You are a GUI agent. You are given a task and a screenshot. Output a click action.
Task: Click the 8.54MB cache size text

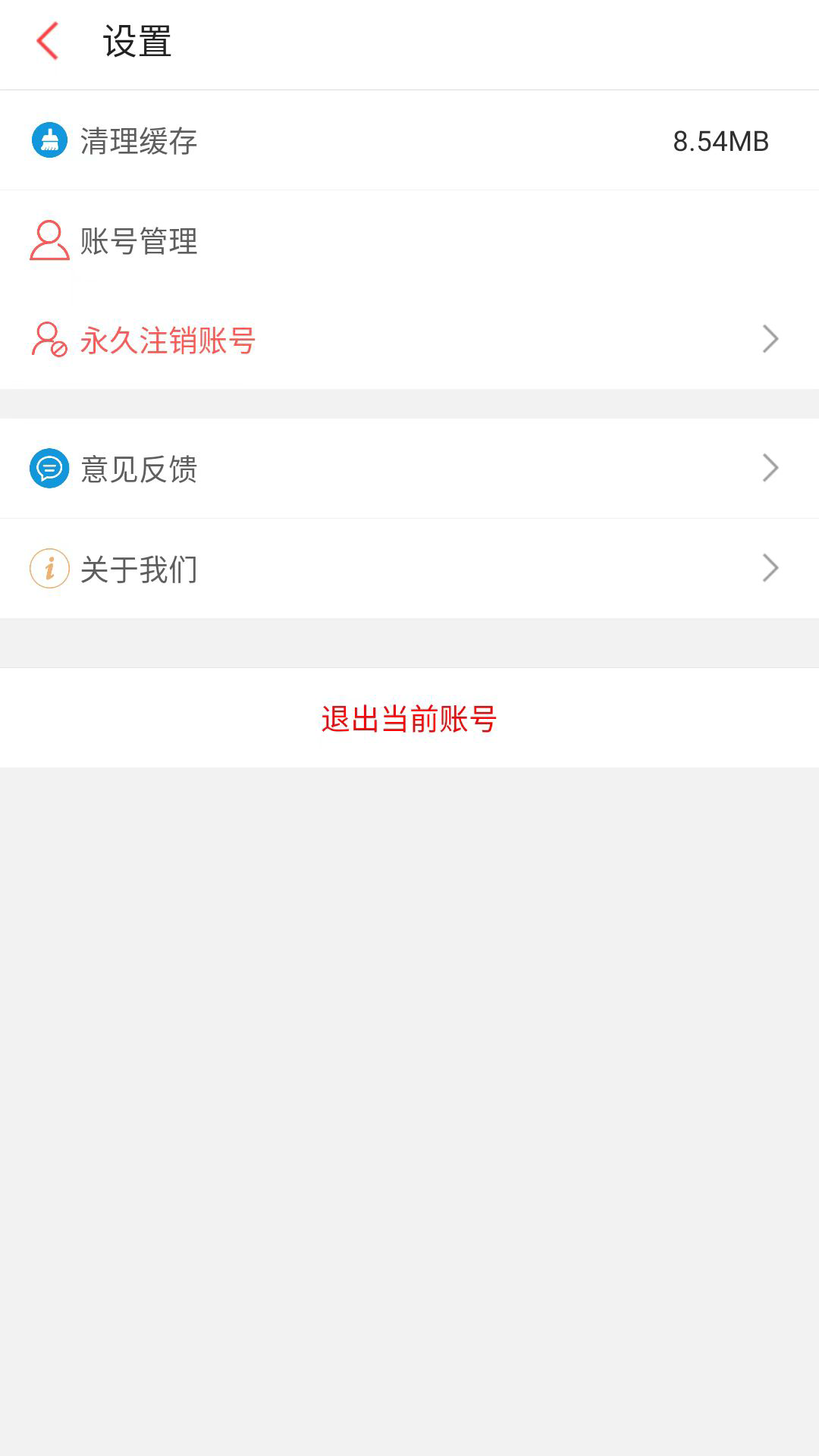coord(720,141)
